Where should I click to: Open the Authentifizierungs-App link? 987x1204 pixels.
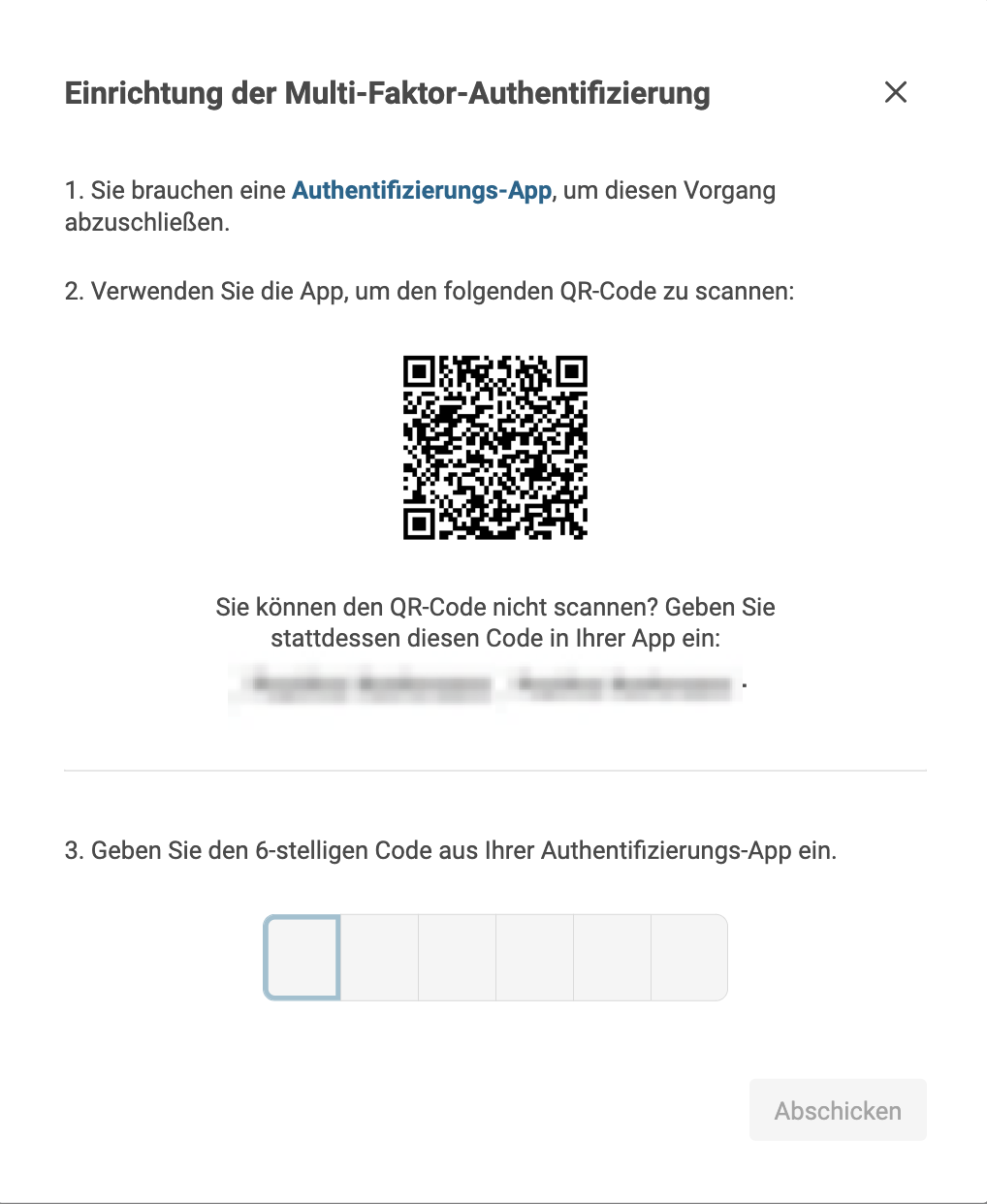[422, 190]
